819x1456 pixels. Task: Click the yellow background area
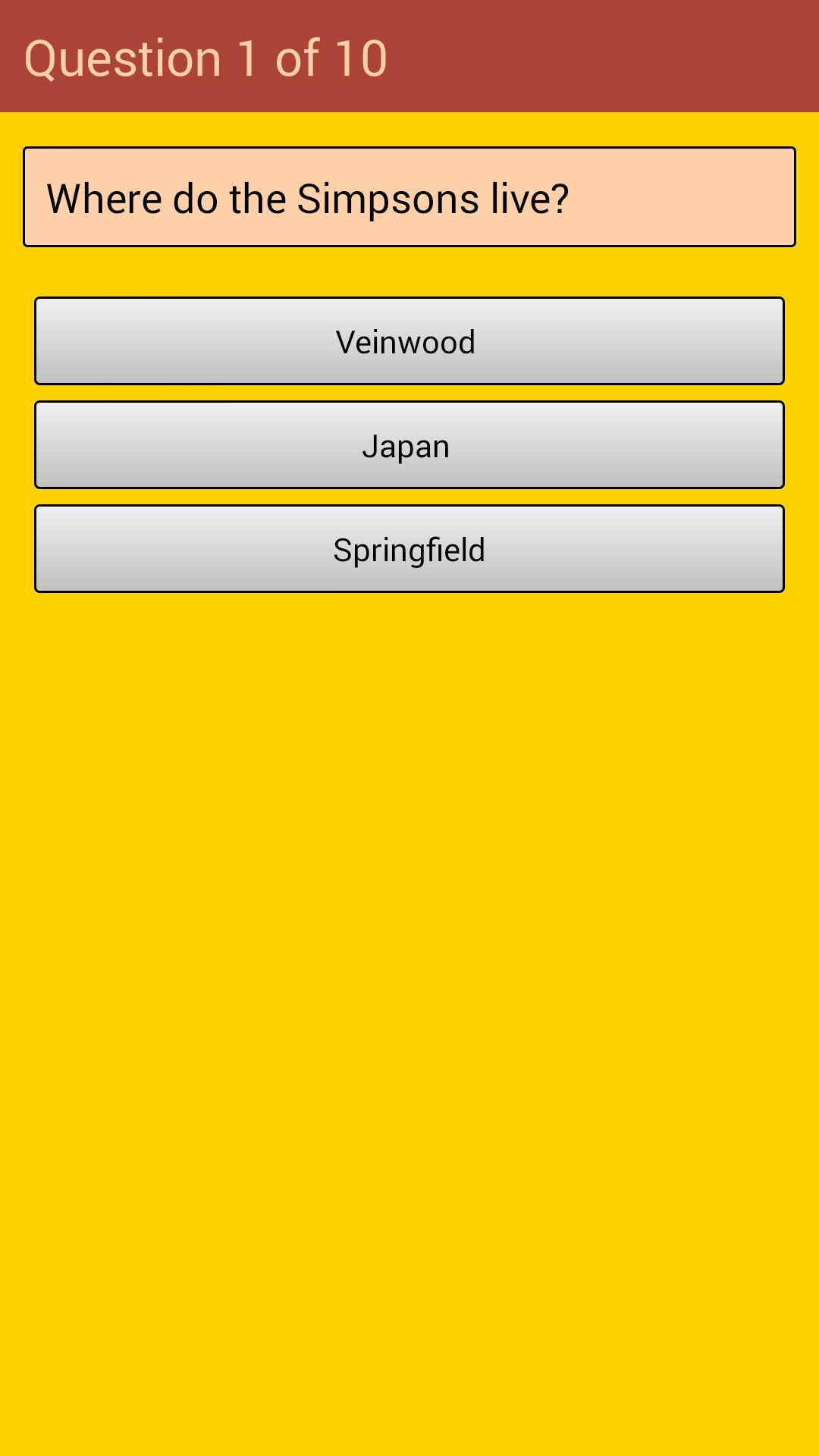(x=409, y=986)
